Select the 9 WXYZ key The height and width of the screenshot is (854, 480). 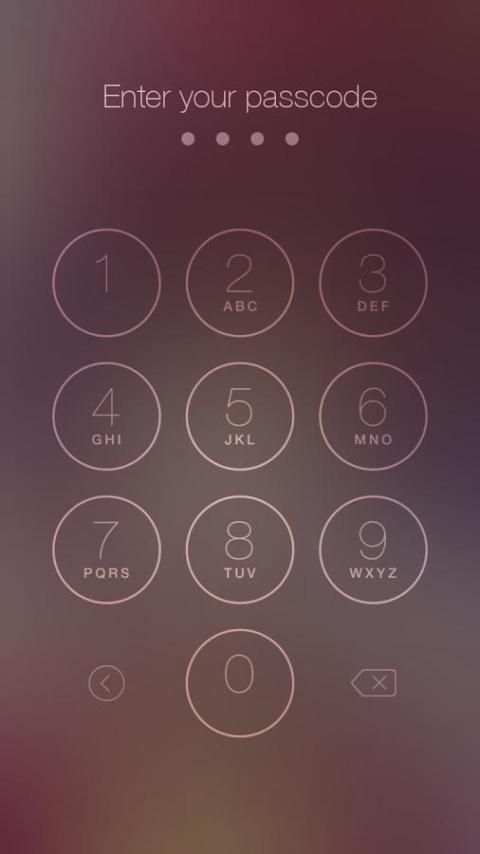point(373,550)
